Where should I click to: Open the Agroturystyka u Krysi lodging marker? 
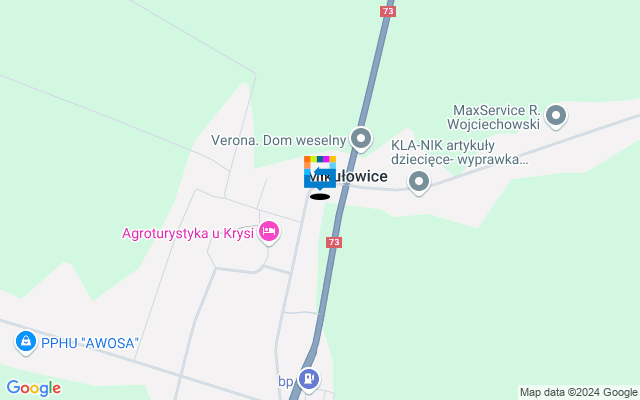268,233
